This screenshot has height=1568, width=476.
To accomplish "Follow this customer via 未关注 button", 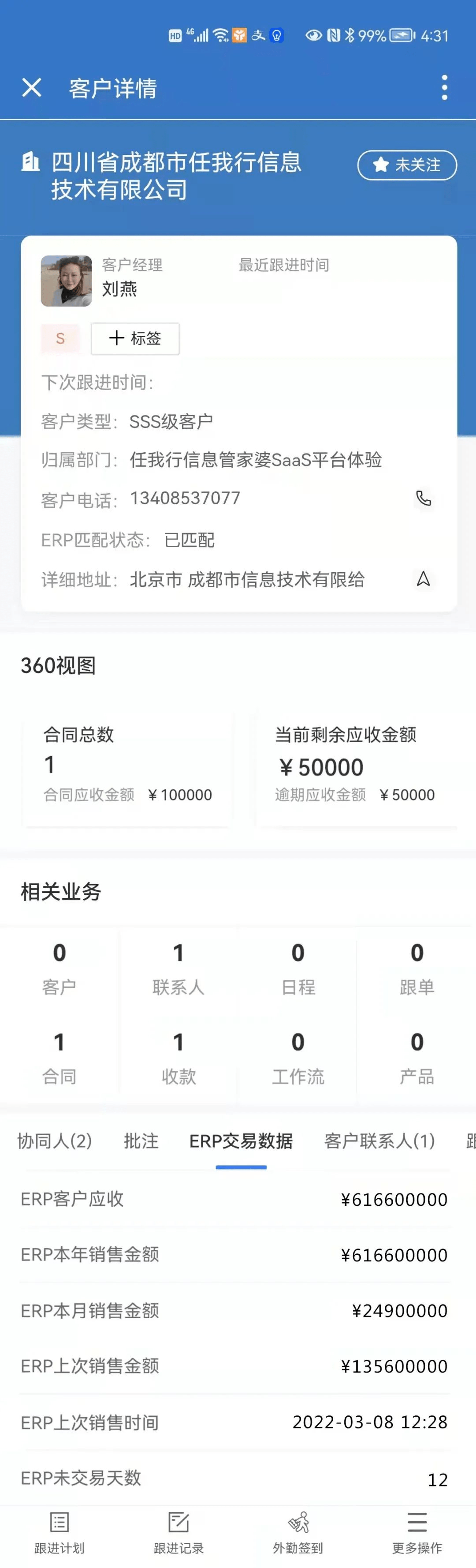I will point(407,165).
